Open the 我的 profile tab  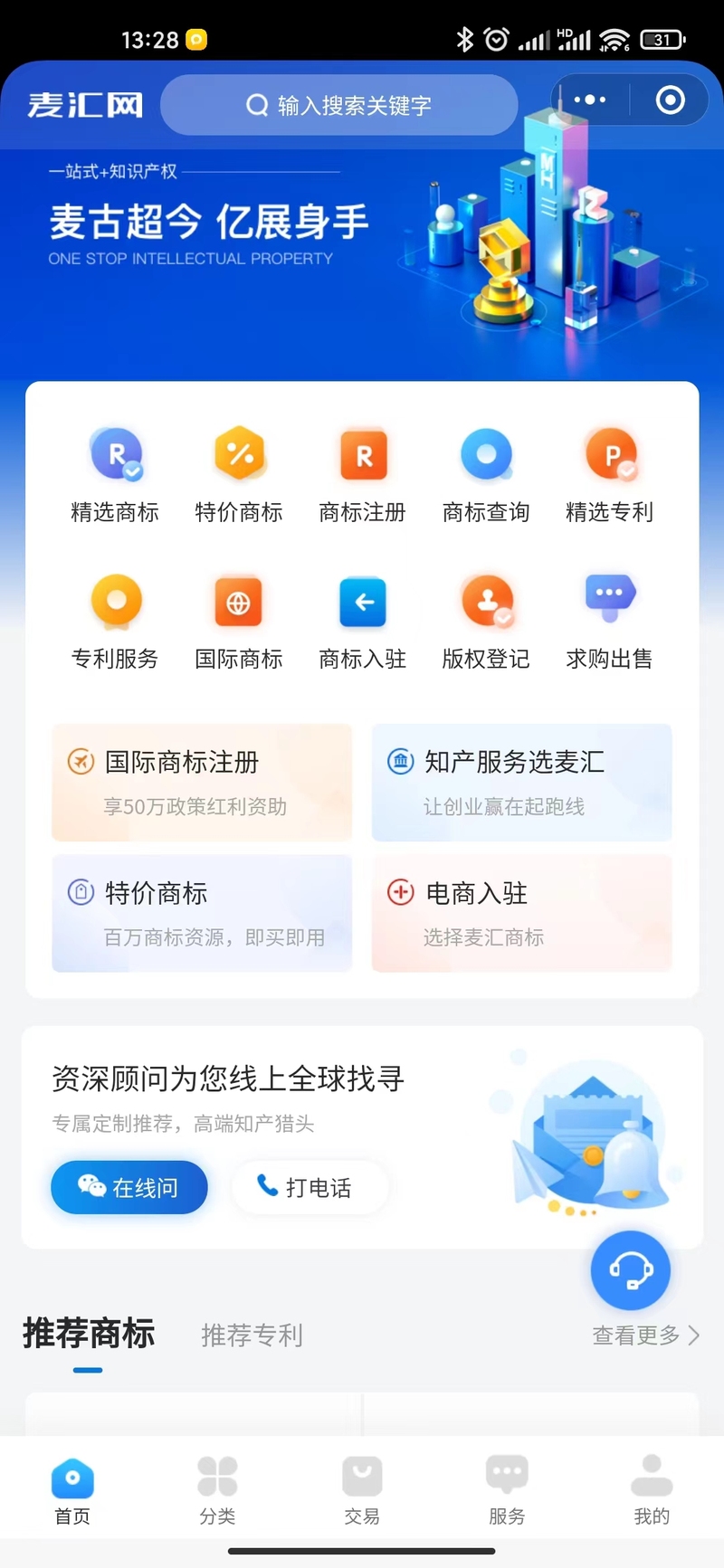[x=652, y=1490]
